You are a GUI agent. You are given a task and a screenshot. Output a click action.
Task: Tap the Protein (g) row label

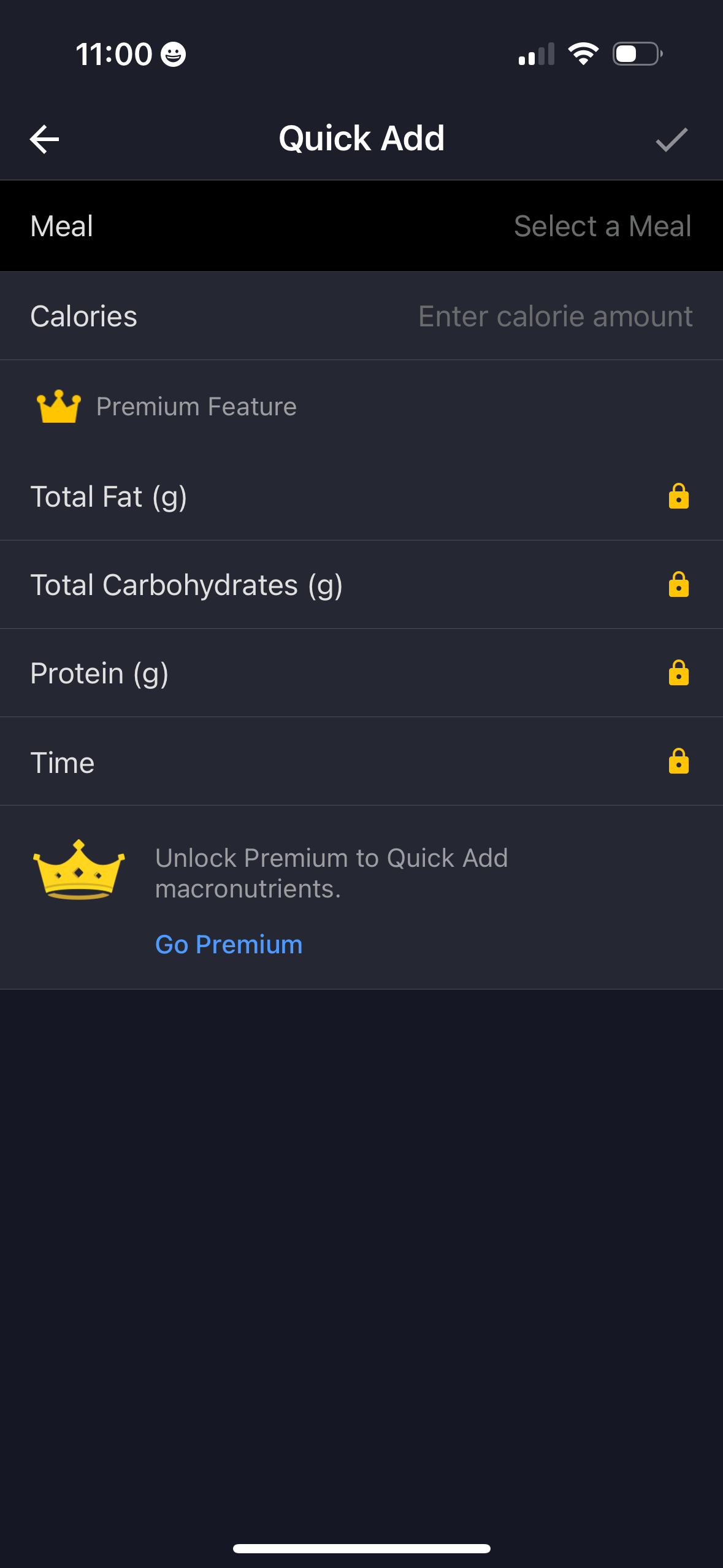pos(100,672)
